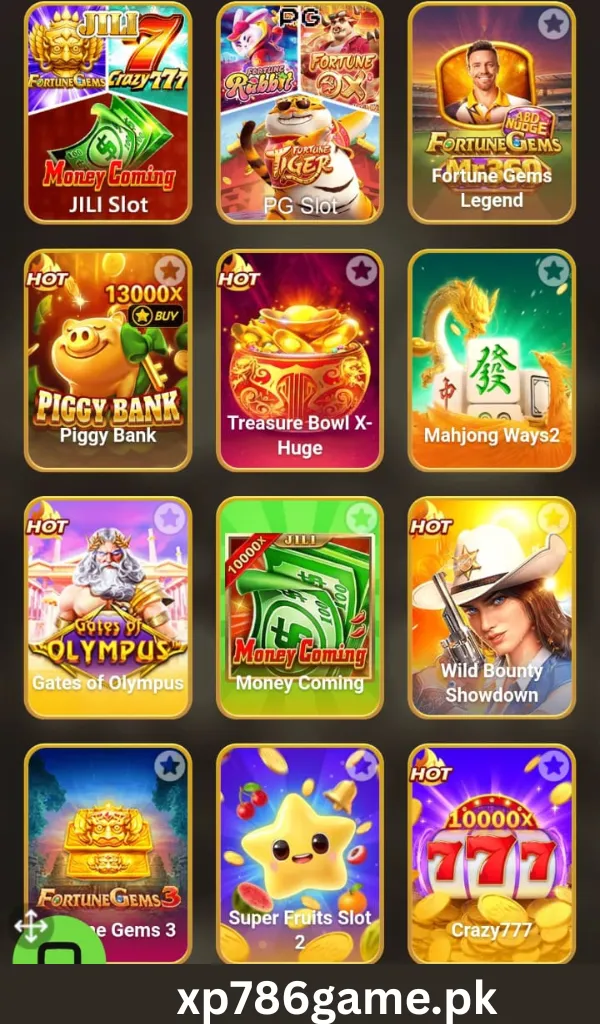The width and height of the screenshot is (600, 1024).
Task: Tap the star on Fortune Gems 3
Action: (170, 765)
